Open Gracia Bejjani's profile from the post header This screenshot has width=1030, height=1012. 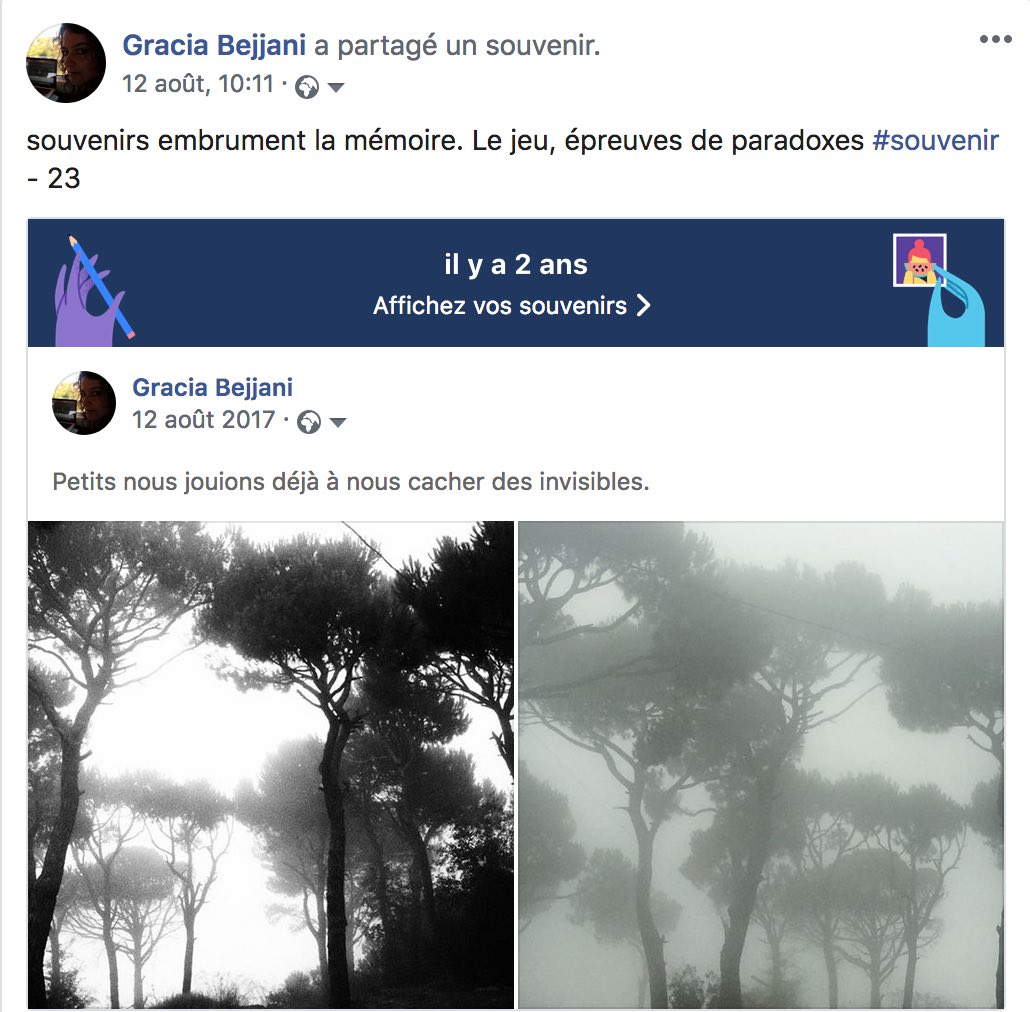tap(212, 45)
